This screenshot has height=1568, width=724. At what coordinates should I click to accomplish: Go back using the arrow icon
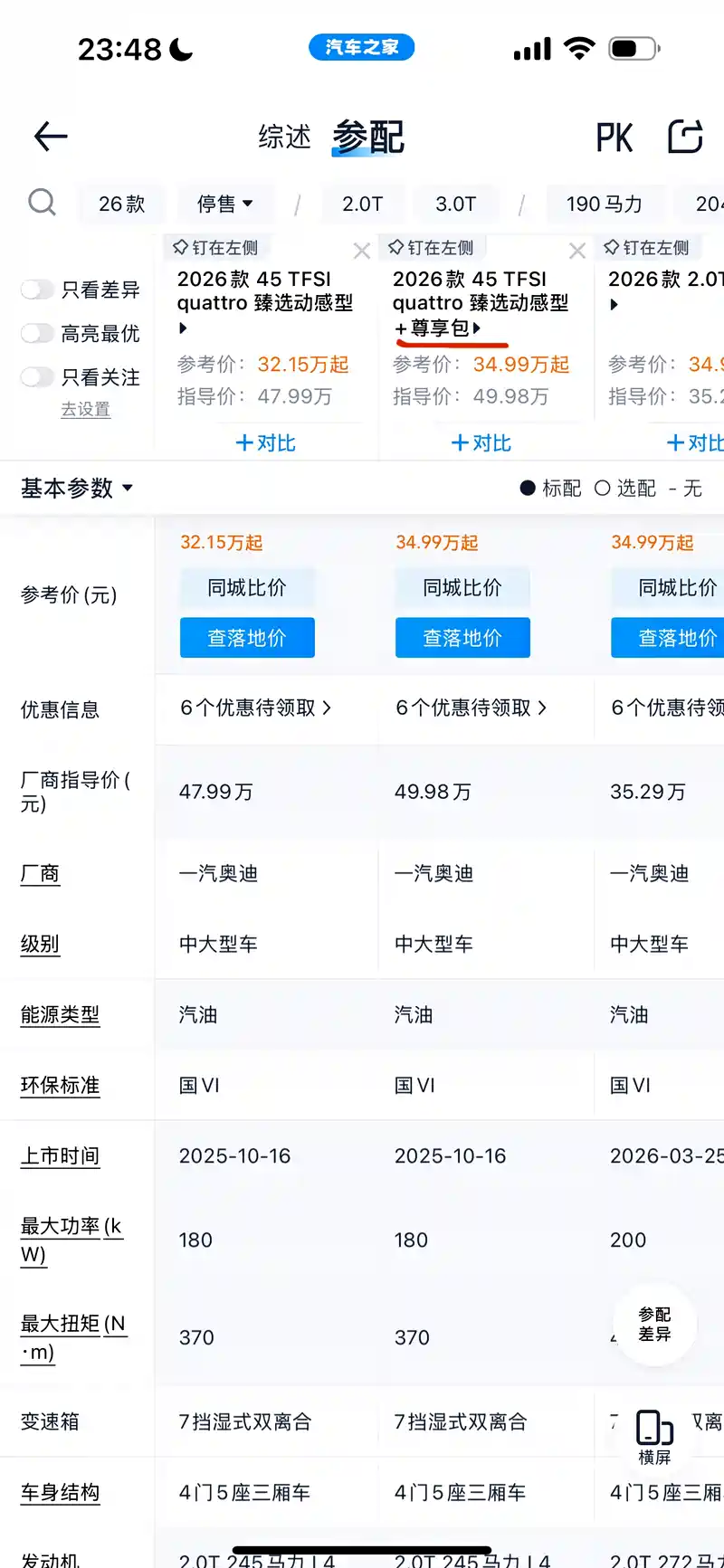click(x=51, y=137)
